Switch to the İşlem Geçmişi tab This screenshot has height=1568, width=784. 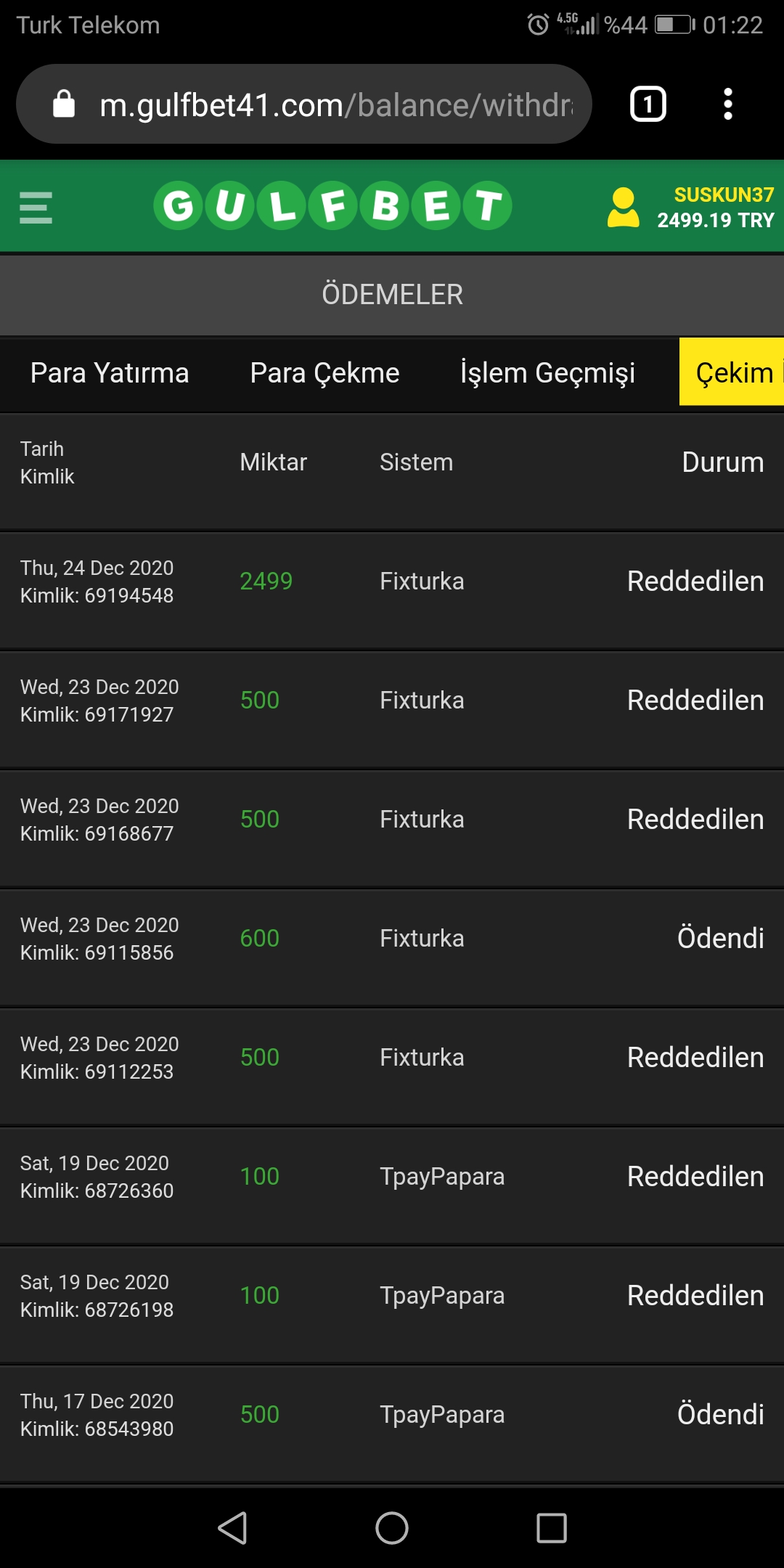pyautogui.click(x=547, y=373)
